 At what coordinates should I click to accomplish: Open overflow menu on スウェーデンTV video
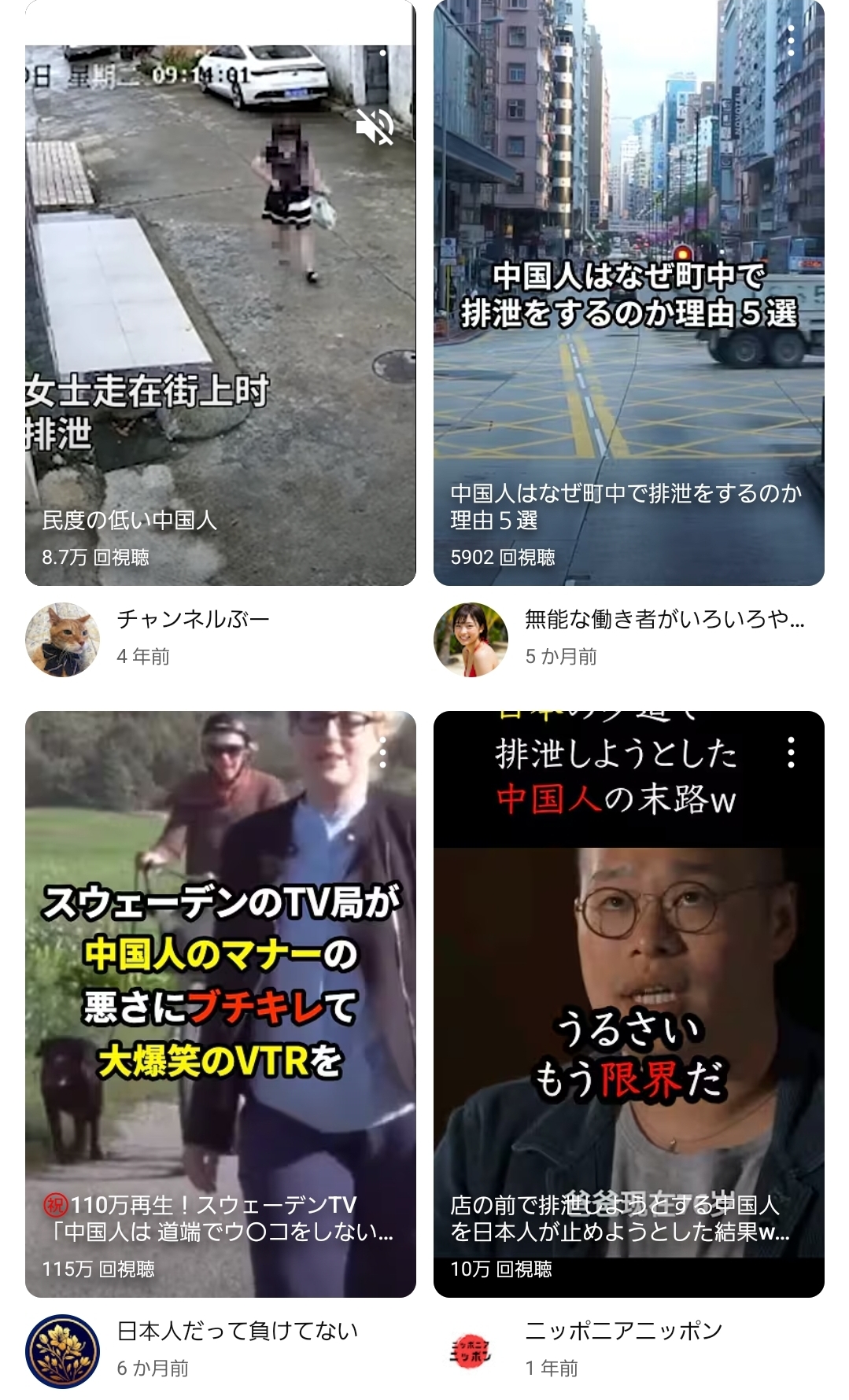tap(382, 753)
